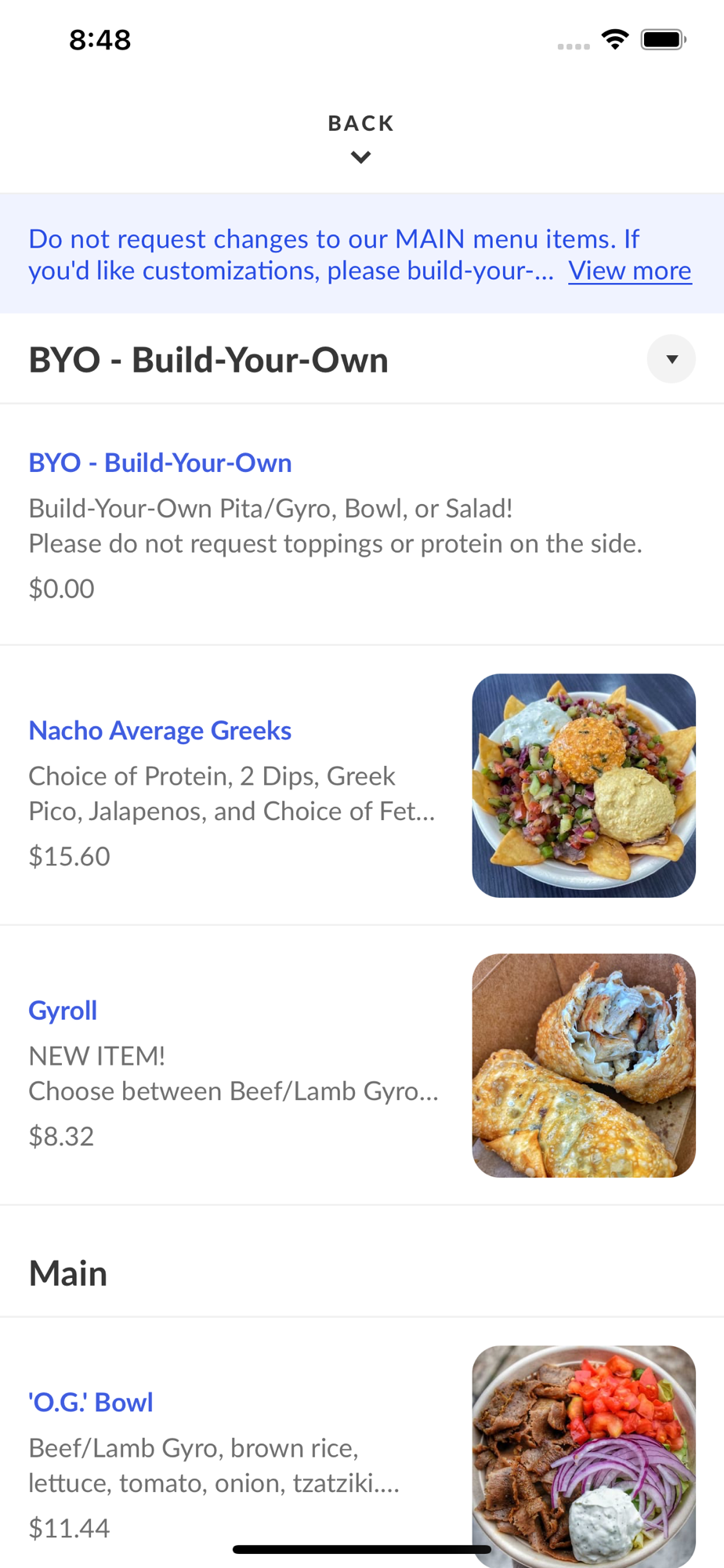The width and height of the screenshot is (724, 1568).
Task: Open the menu category dropdown arrow
Action: click(671, 359)
